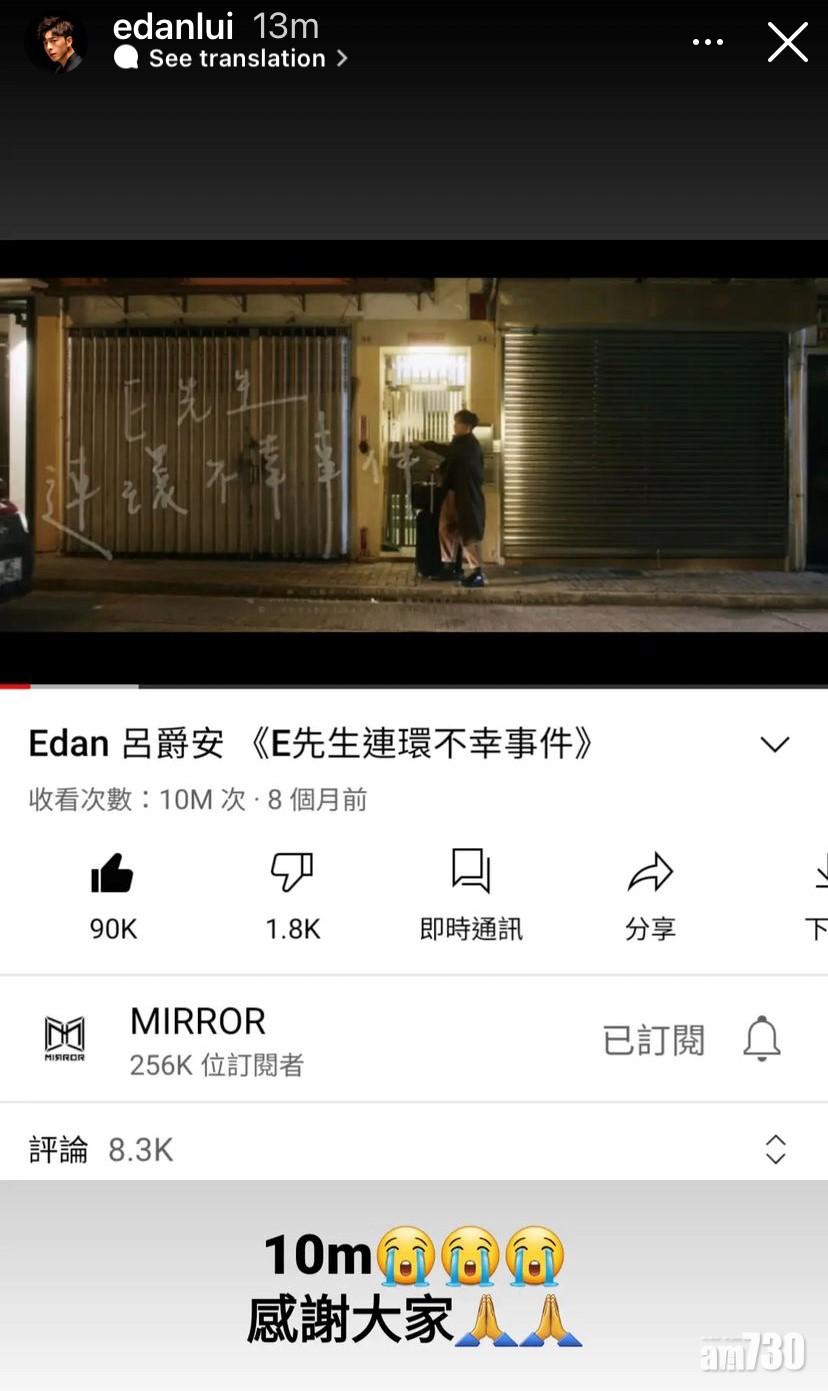Close the story with the X
The image size is (828, 1391).
pyautogui.click(x=787, y=43)
